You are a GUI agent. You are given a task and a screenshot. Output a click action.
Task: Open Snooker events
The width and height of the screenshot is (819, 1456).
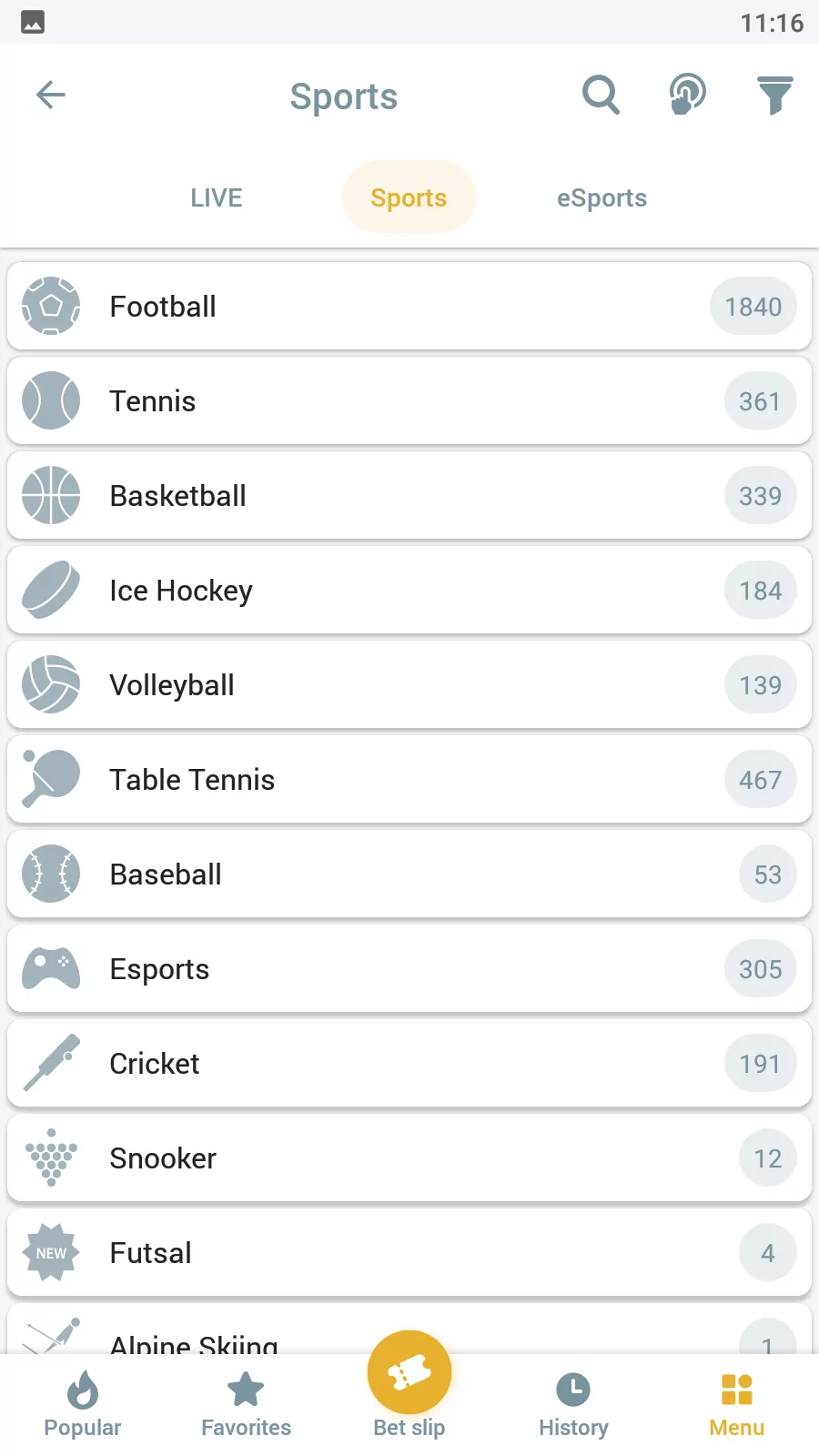pos(409,1158)
